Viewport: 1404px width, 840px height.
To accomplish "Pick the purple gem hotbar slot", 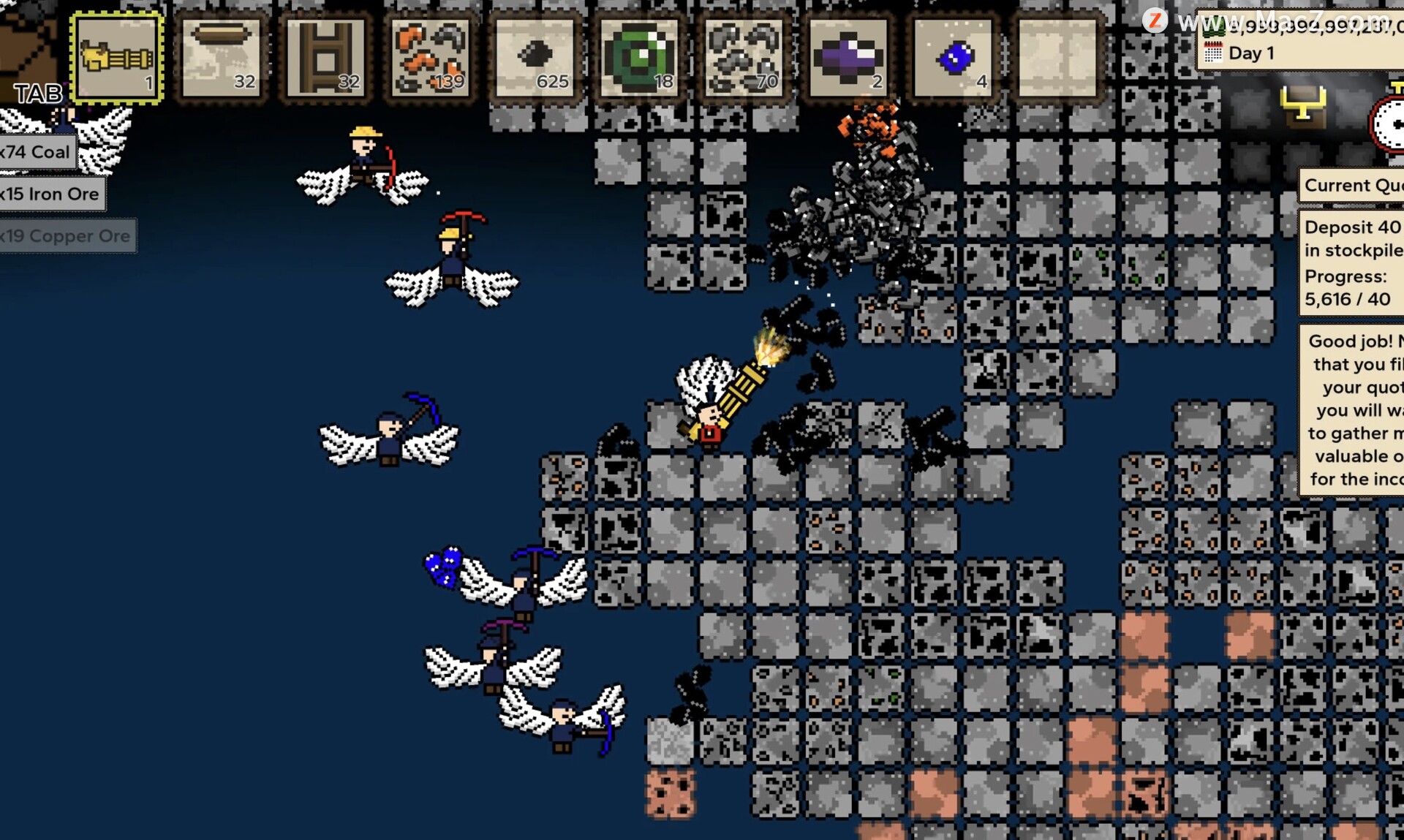I will pyautogui.click(x=848, y=58).
